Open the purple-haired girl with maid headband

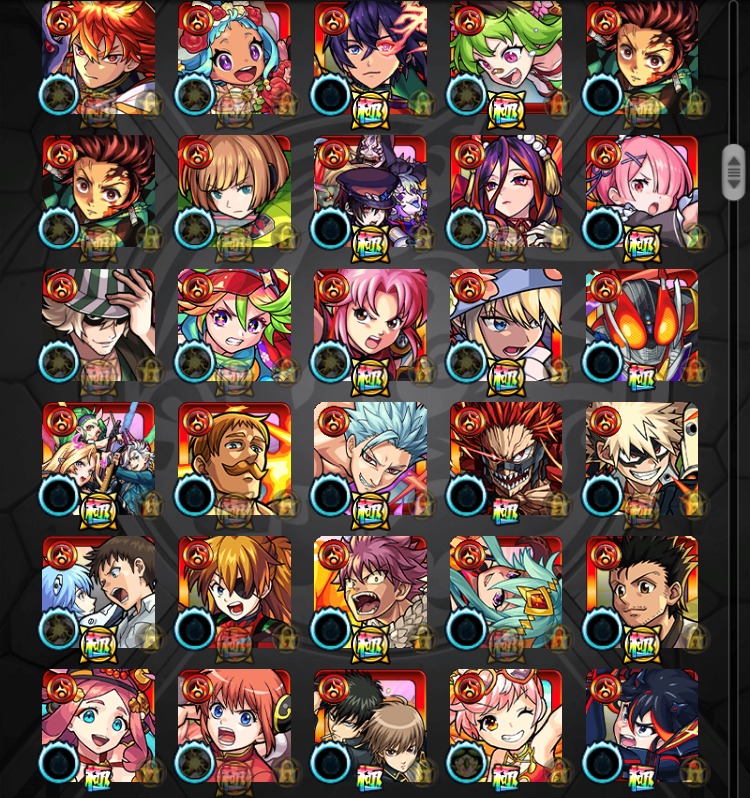click(x=506, y=192)
